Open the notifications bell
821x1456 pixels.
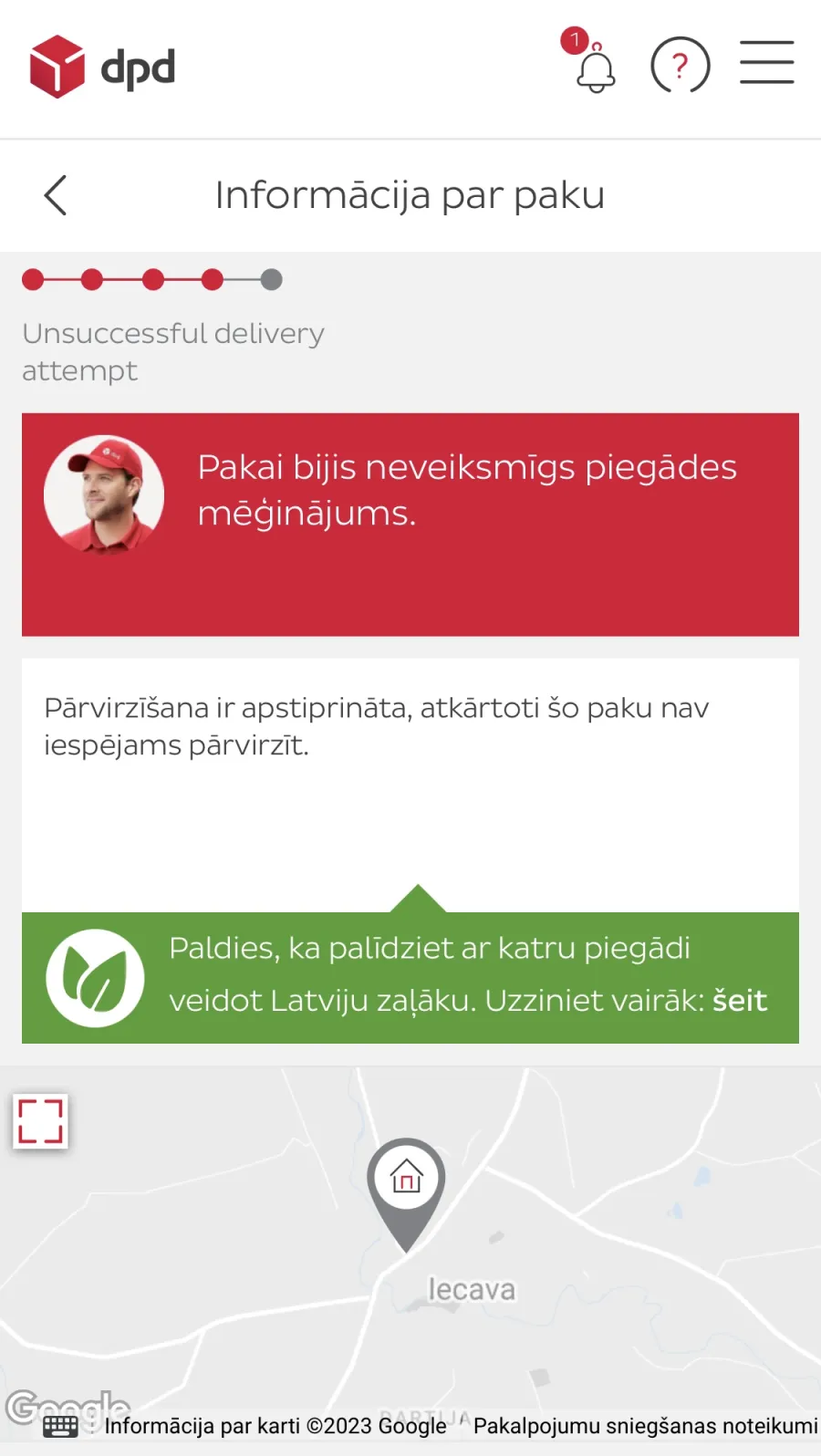(594, 67)
